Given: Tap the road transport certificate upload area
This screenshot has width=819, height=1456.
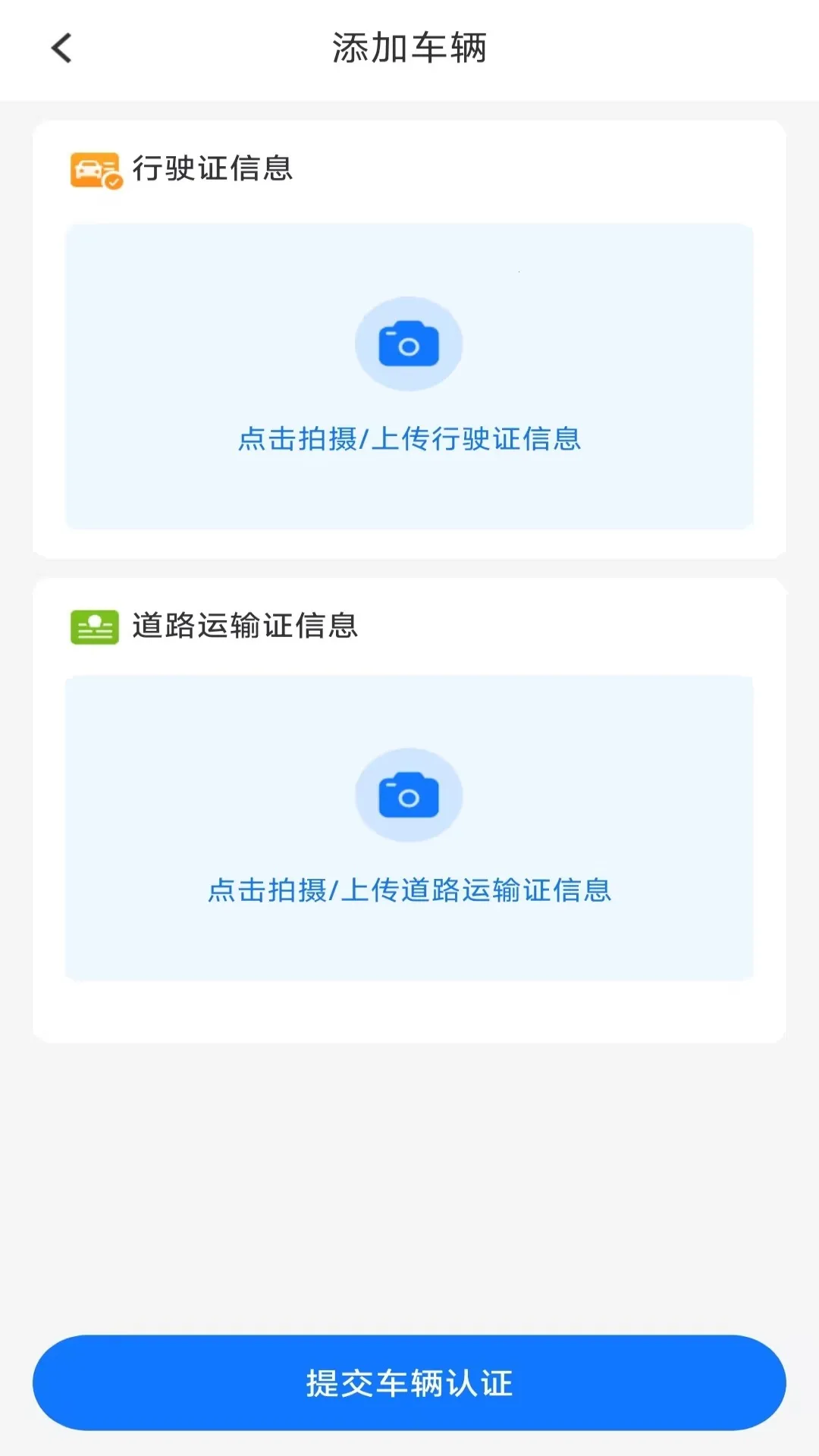Looking at the screenshot, I should tap(409, 827).
